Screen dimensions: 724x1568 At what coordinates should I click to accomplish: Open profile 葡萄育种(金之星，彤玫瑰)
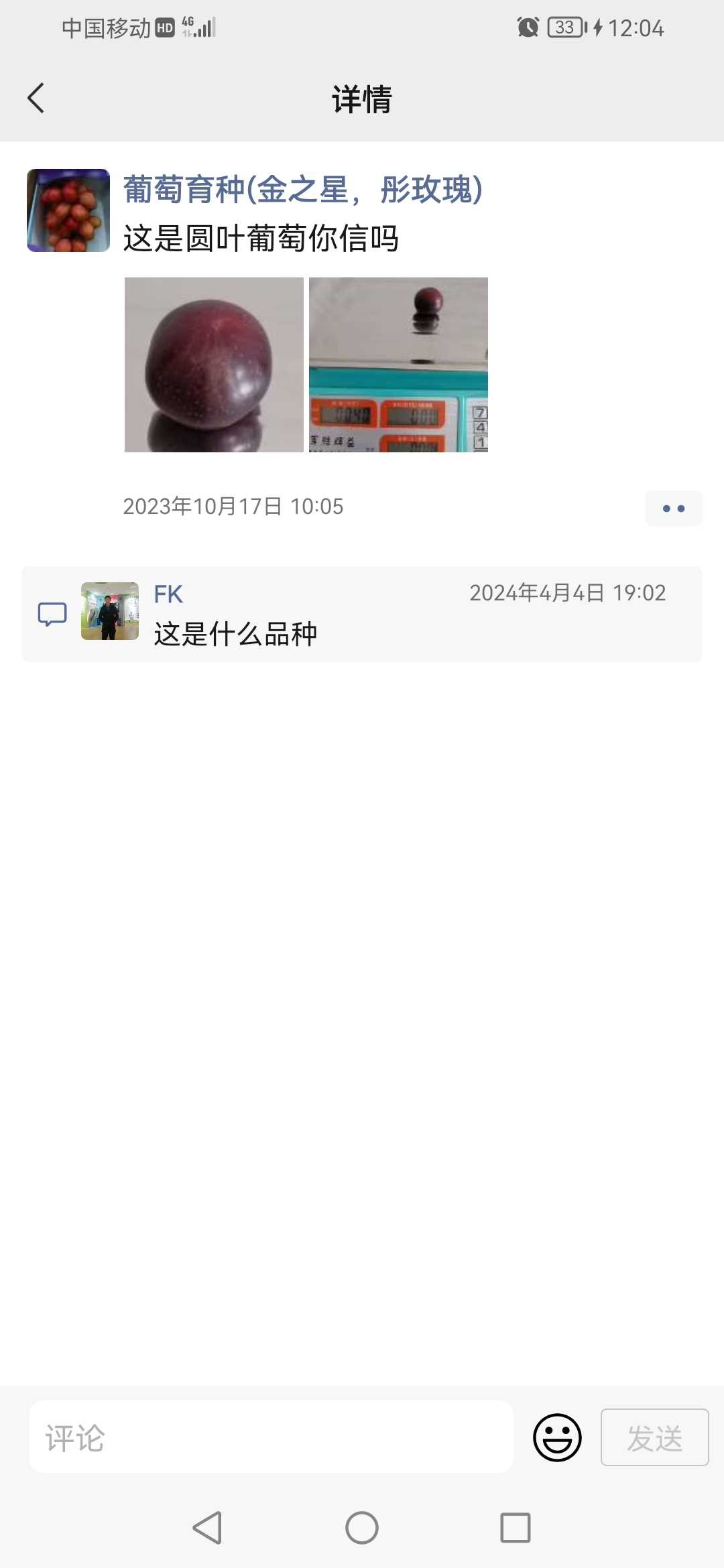click(303, 190)
